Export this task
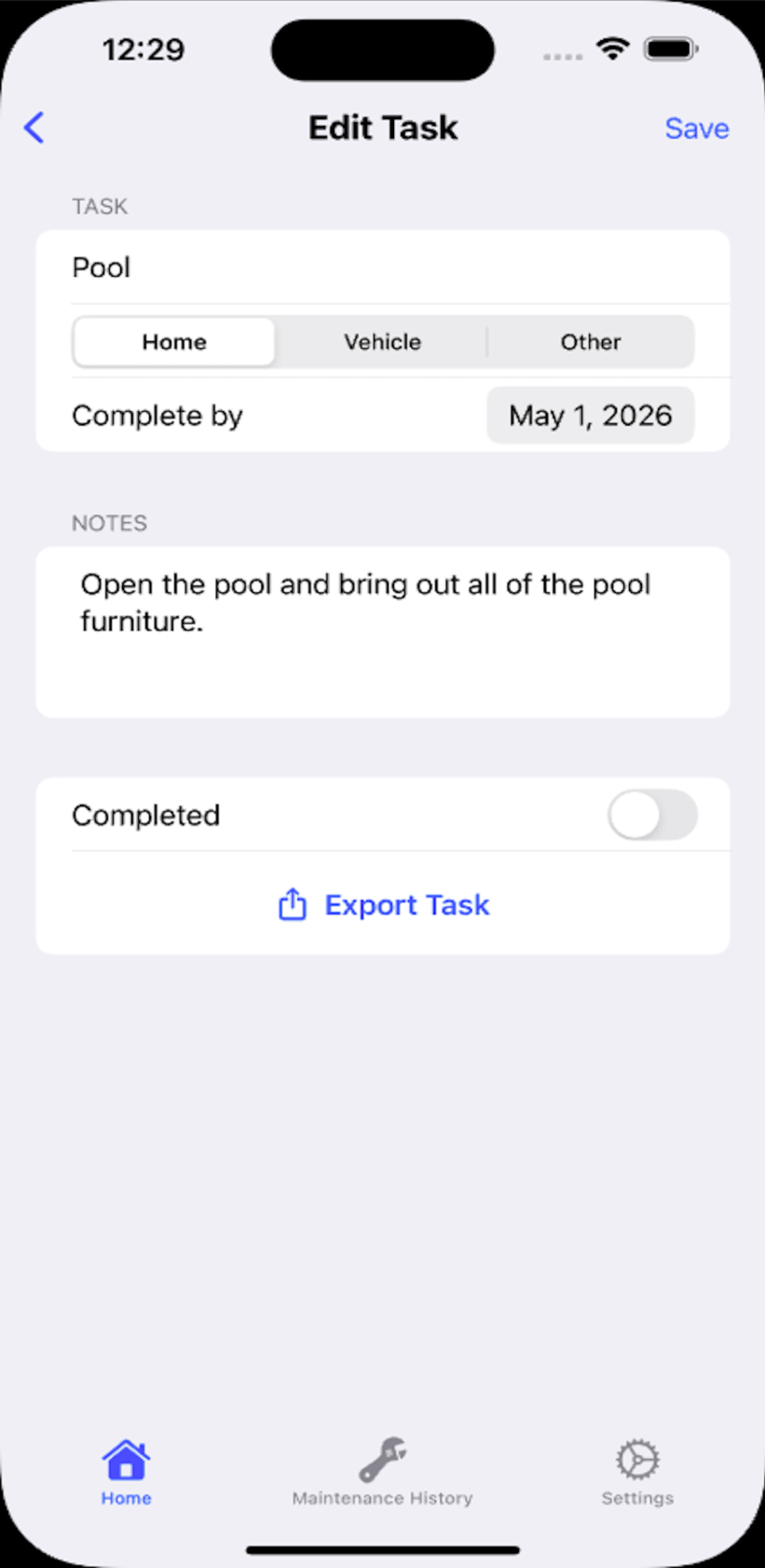The width and height of the screenshot is (765, 1568). click(383, 905)
